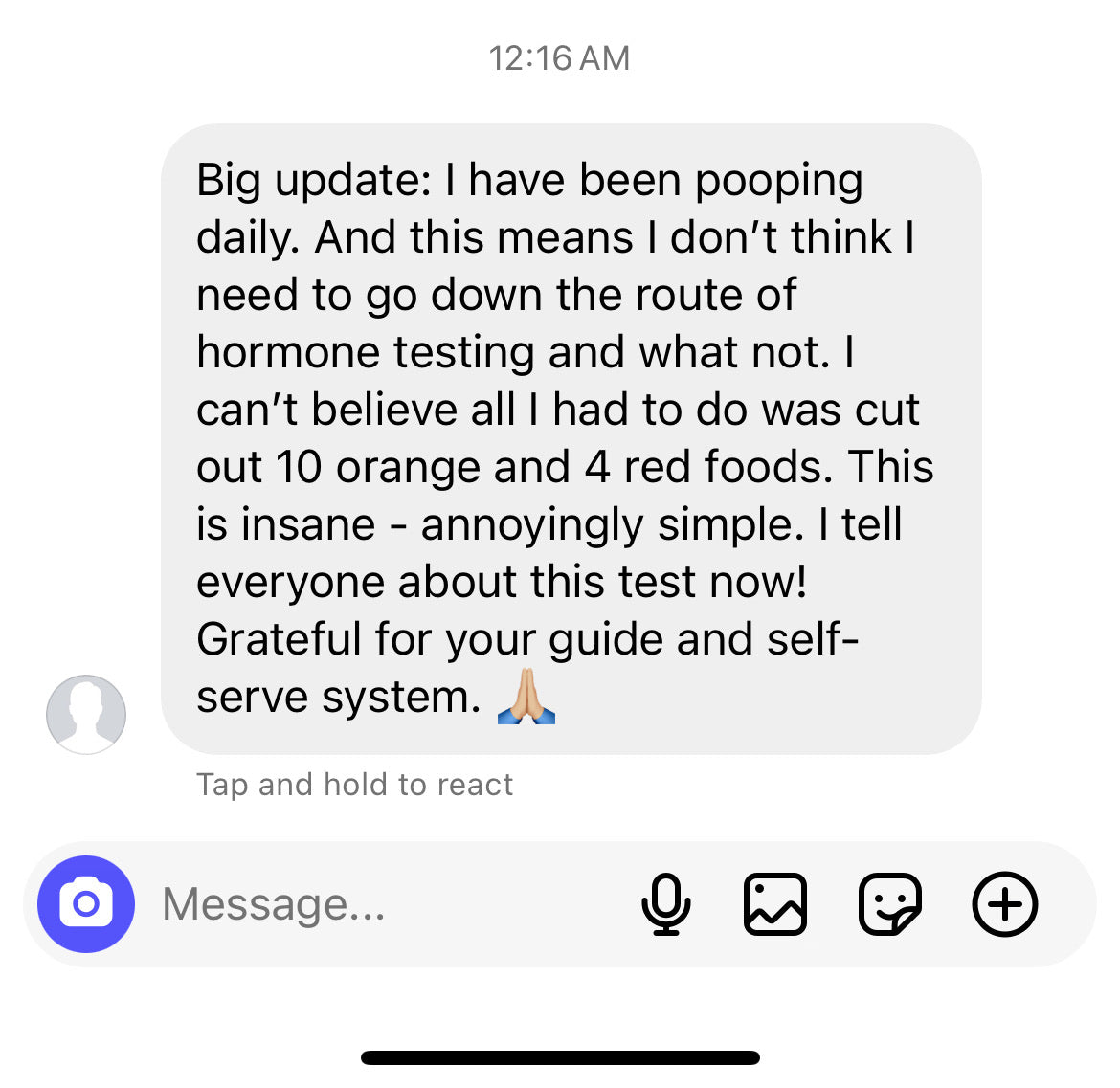Open the photo gallery picker
Screen dimensions: 1120x1088
pos(775,904)
